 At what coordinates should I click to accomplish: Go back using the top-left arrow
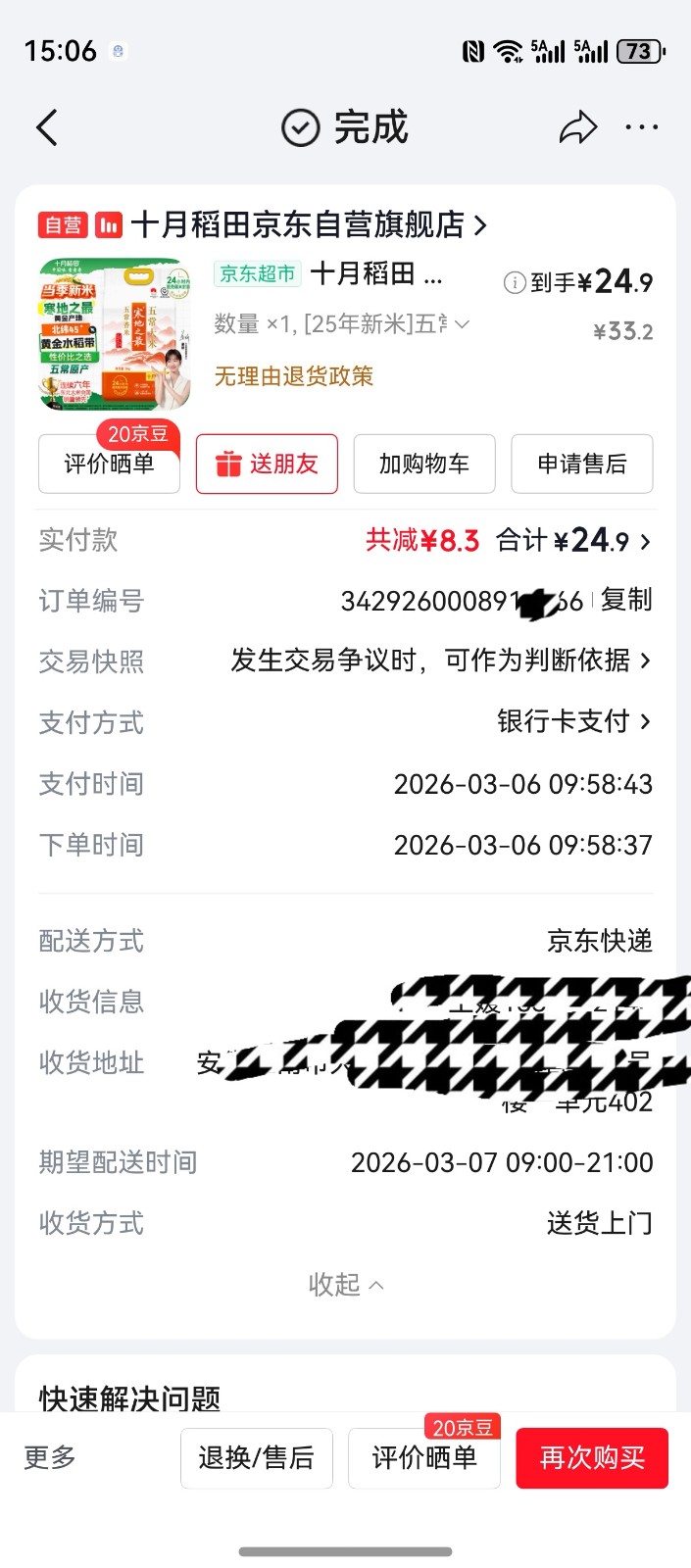click(47, 127)
